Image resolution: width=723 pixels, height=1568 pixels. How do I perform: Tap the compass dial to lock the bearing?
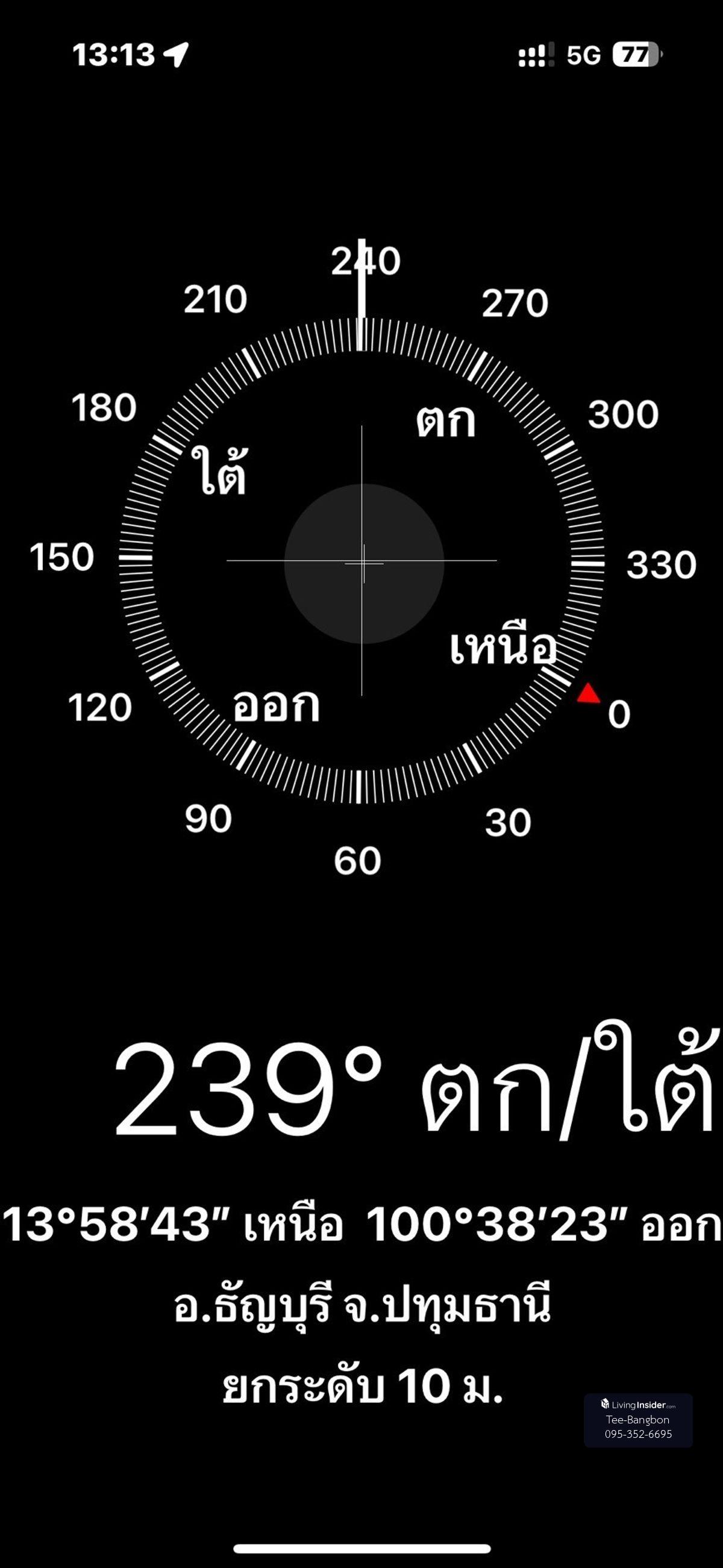coord(363,561)
